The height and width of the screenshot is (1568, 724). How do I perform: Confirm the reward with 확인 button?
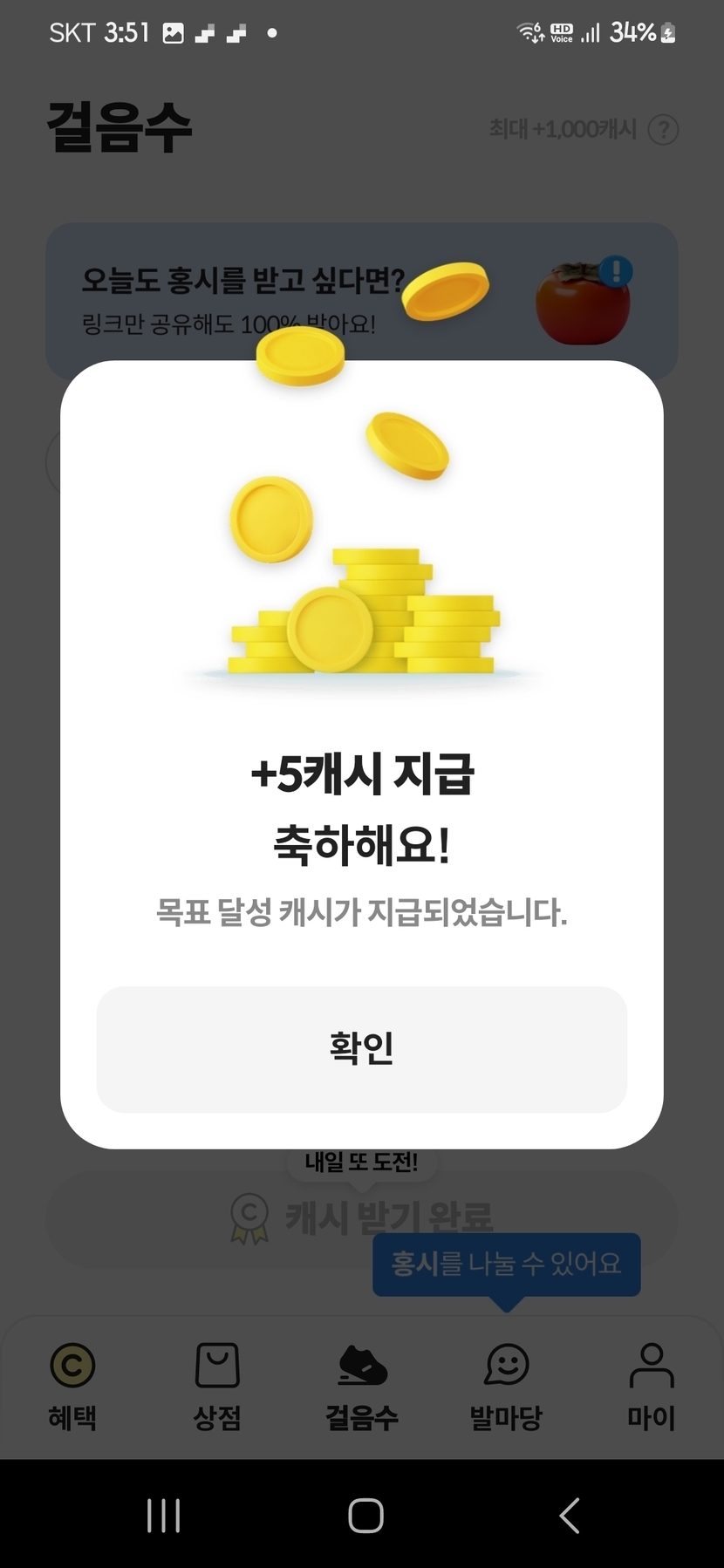coord(361,1048)
